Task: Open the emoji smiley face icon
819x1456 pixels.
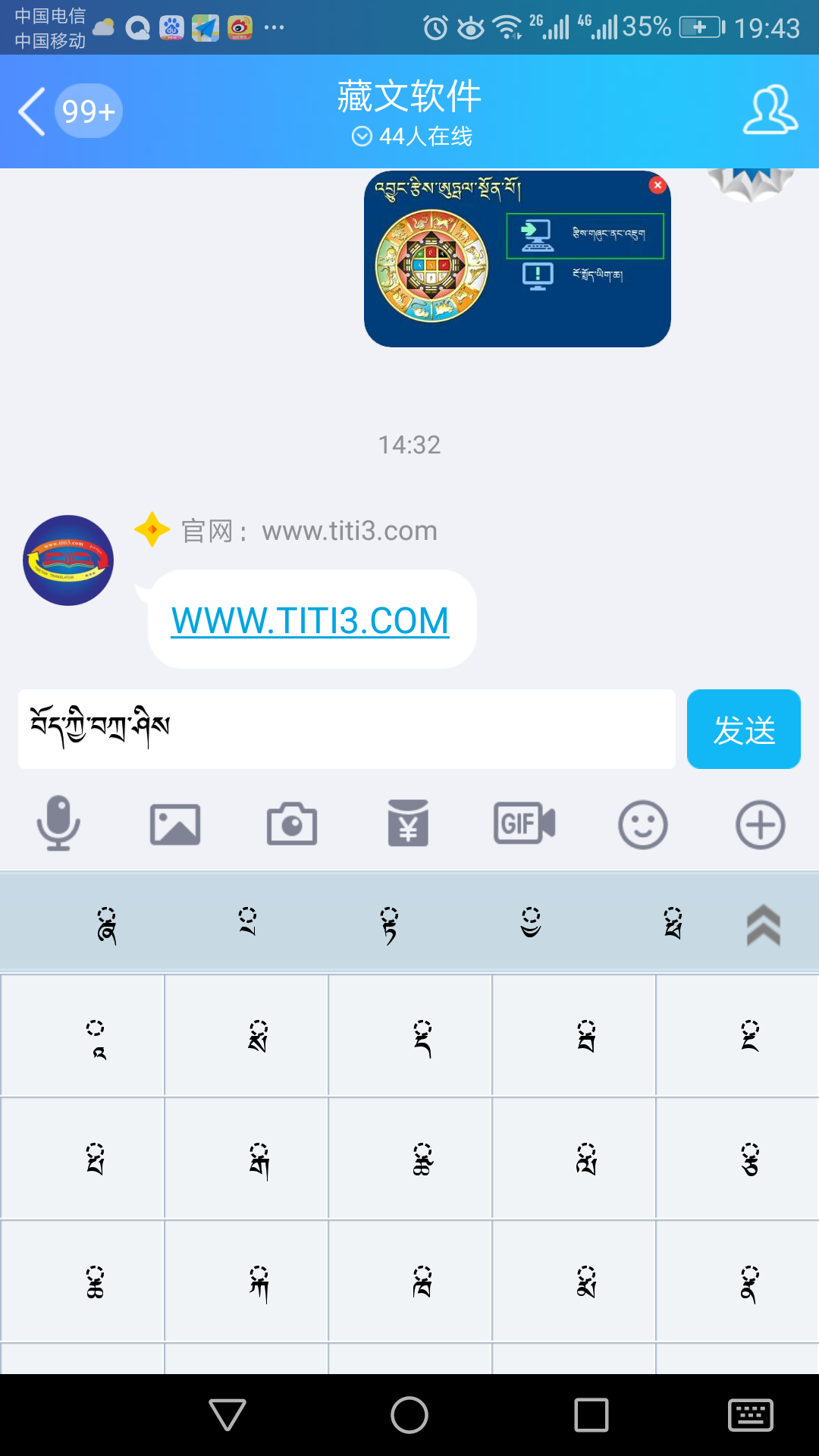Action: [642, 824]
